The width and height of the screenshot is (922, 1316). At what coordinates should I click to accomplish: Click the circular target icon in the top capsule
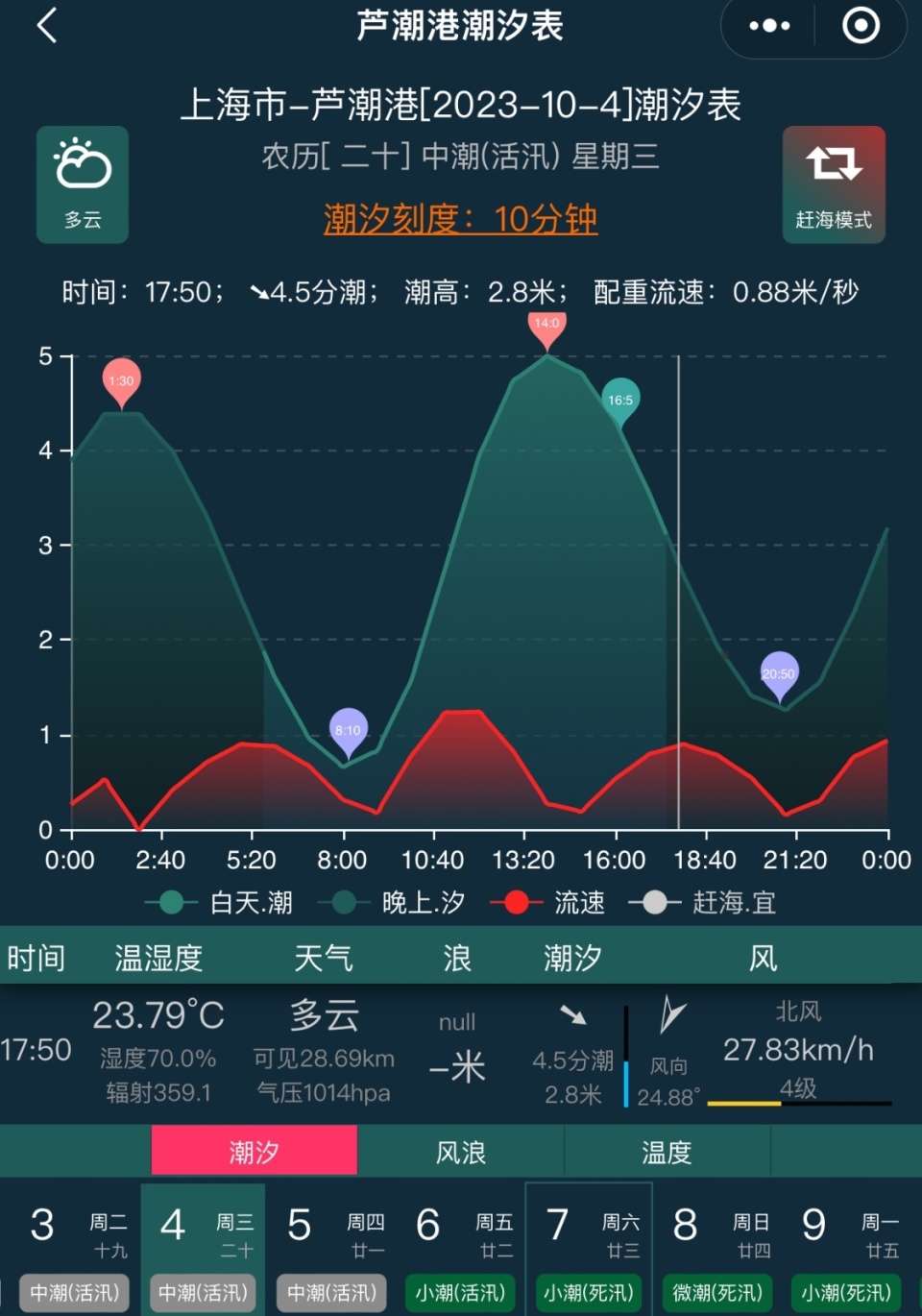coord(861,27)
